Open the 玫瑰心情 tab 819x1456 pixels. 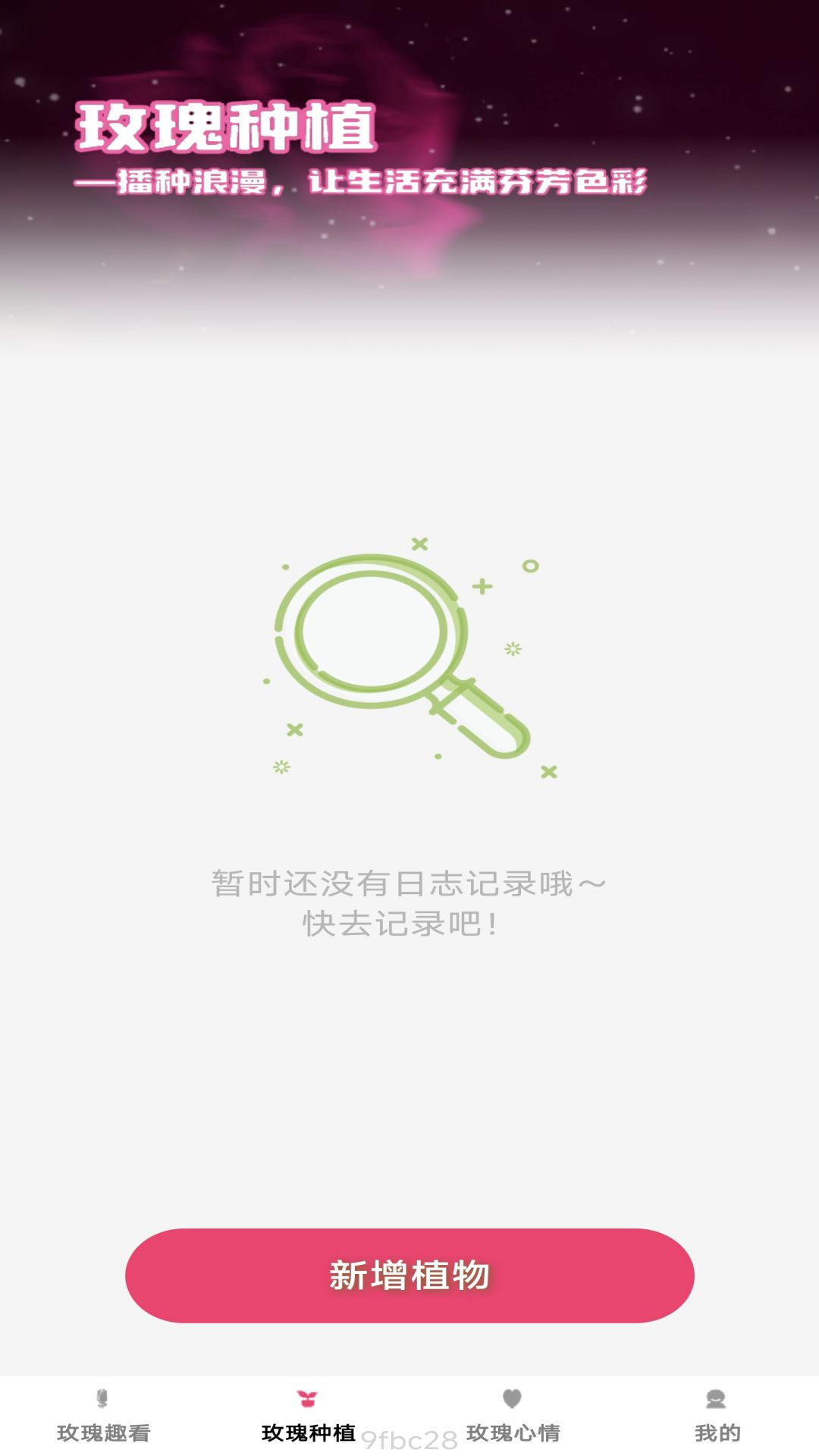coord(512,1432)
